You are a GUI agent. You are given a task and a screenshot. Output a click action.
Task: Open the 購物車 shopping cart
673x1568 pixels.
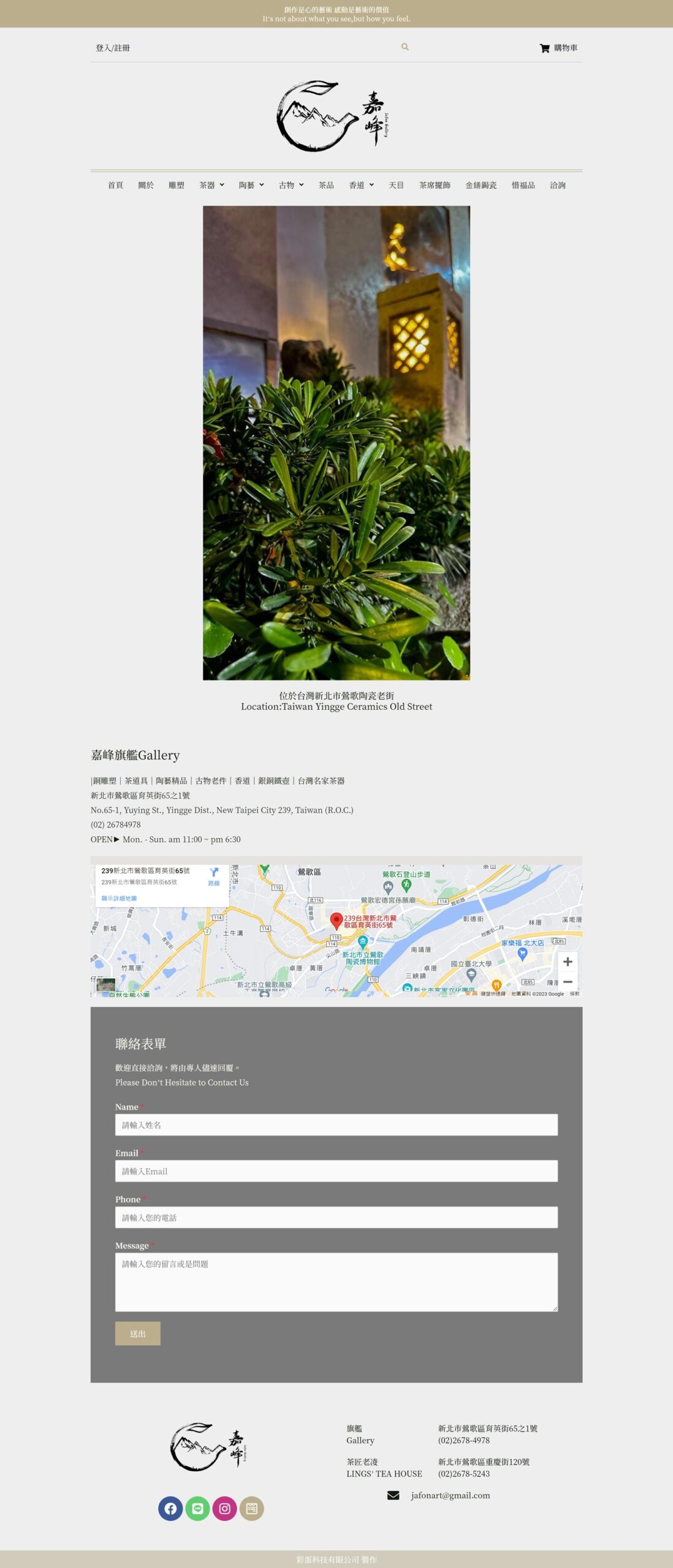(558, 48)
